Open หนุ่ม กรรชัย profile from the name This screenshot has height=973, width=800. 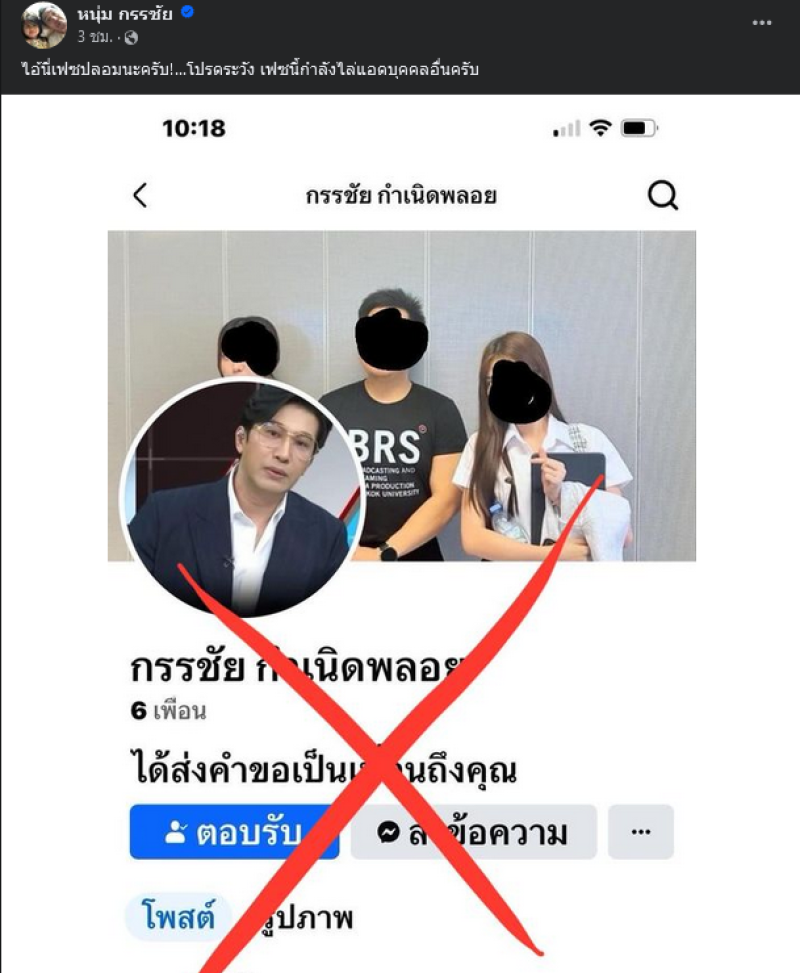(124, 14)
